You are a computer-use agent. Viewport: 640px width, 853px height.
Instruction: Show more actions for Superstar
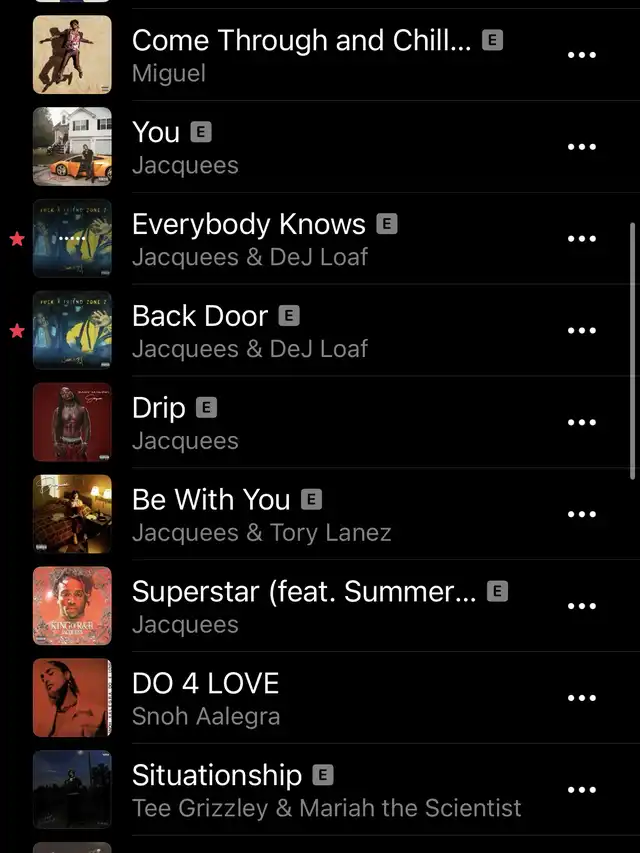tap(581, 607)
